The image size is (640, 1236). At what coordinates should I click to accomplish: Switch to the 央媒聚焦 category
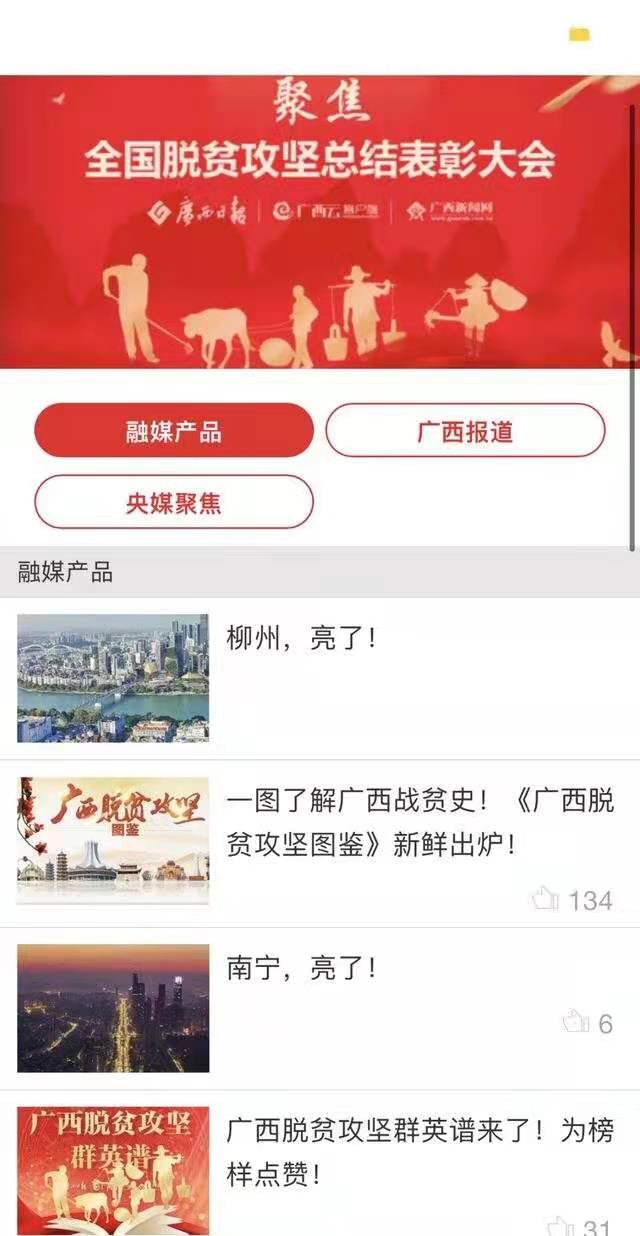[x=173, y=502]
